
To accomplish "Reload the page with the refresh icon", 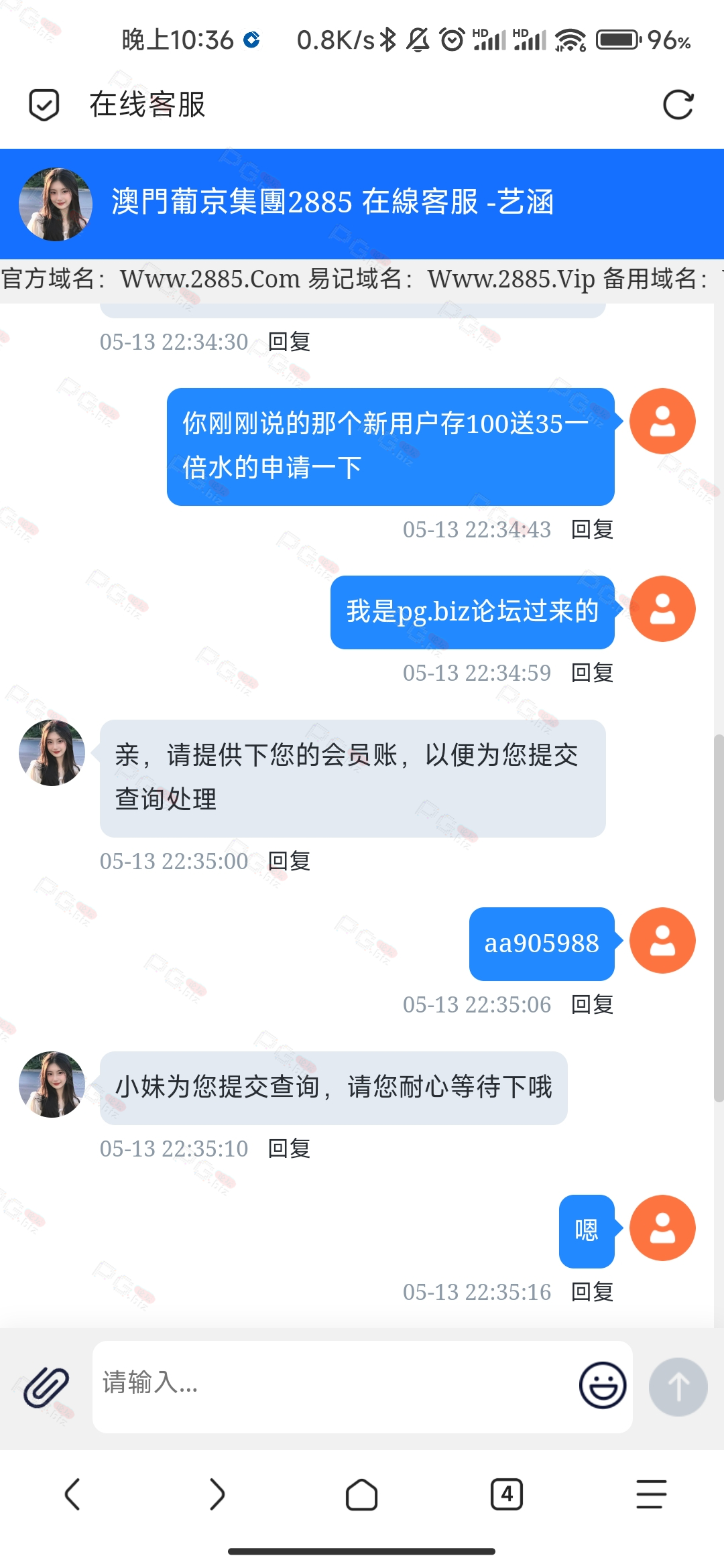I will click(678, 105).
